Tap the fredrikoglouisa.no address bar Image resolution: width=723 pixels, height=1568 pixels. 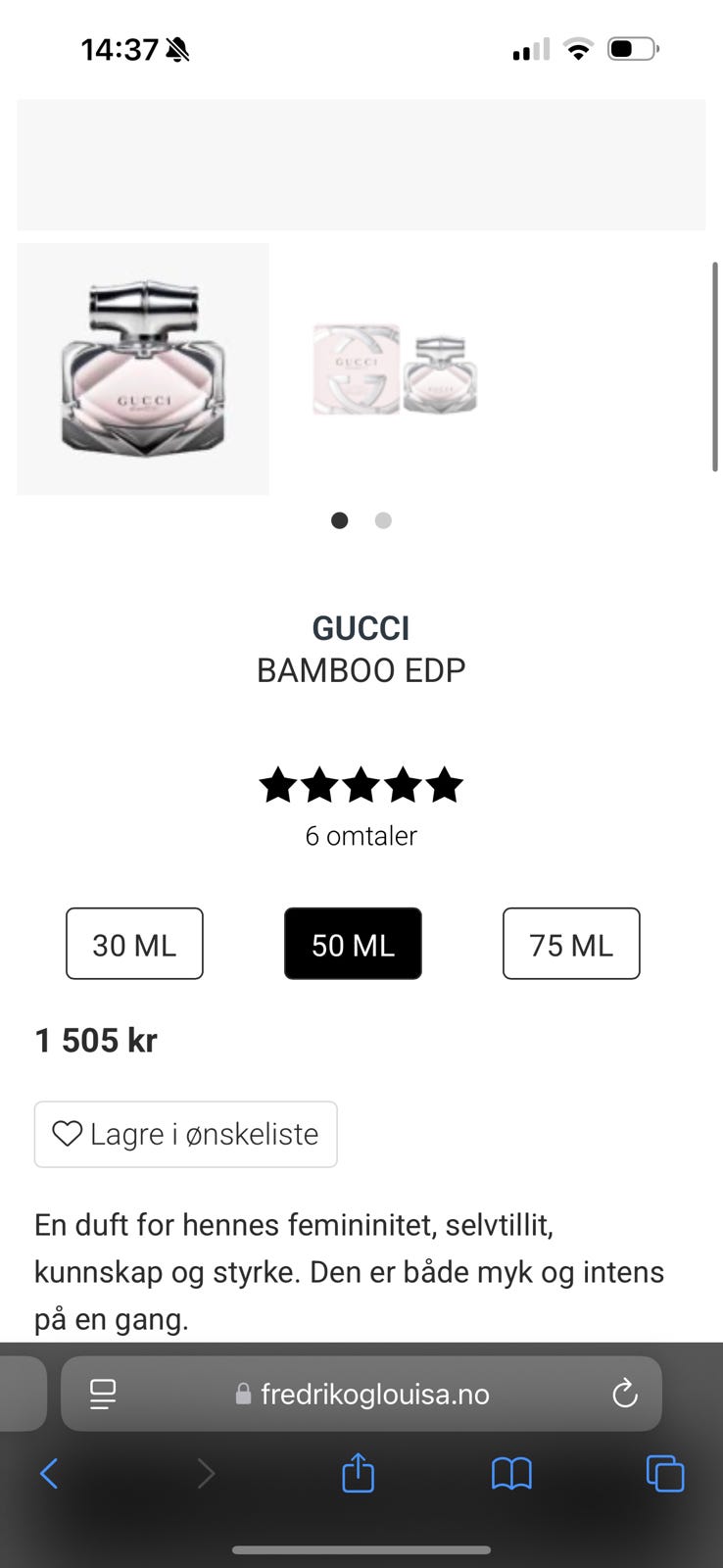pyautogui.click(x=374, y=1394)
